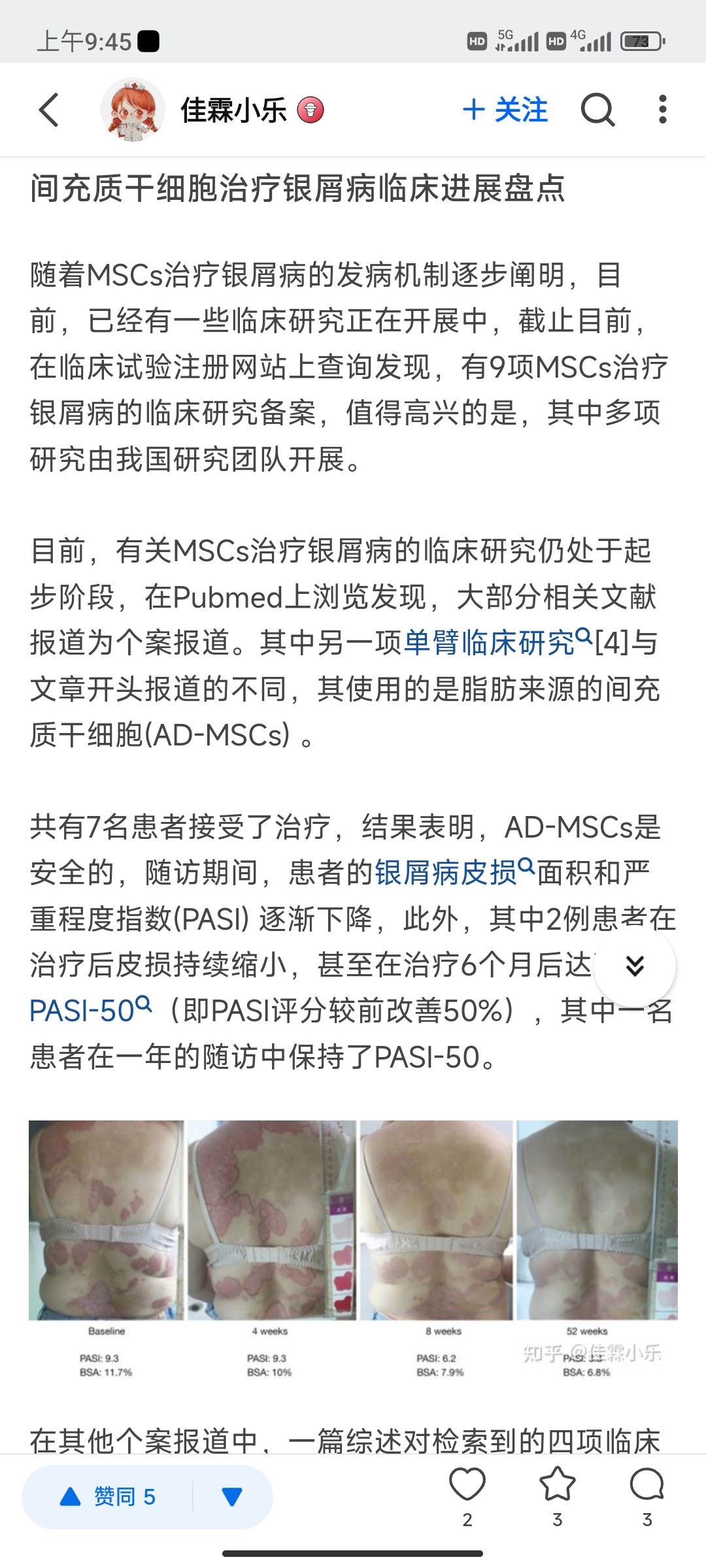Tap the double-chevron down floating button
This screenshot has height=1568, width=706.
click(x=635, y=966)
